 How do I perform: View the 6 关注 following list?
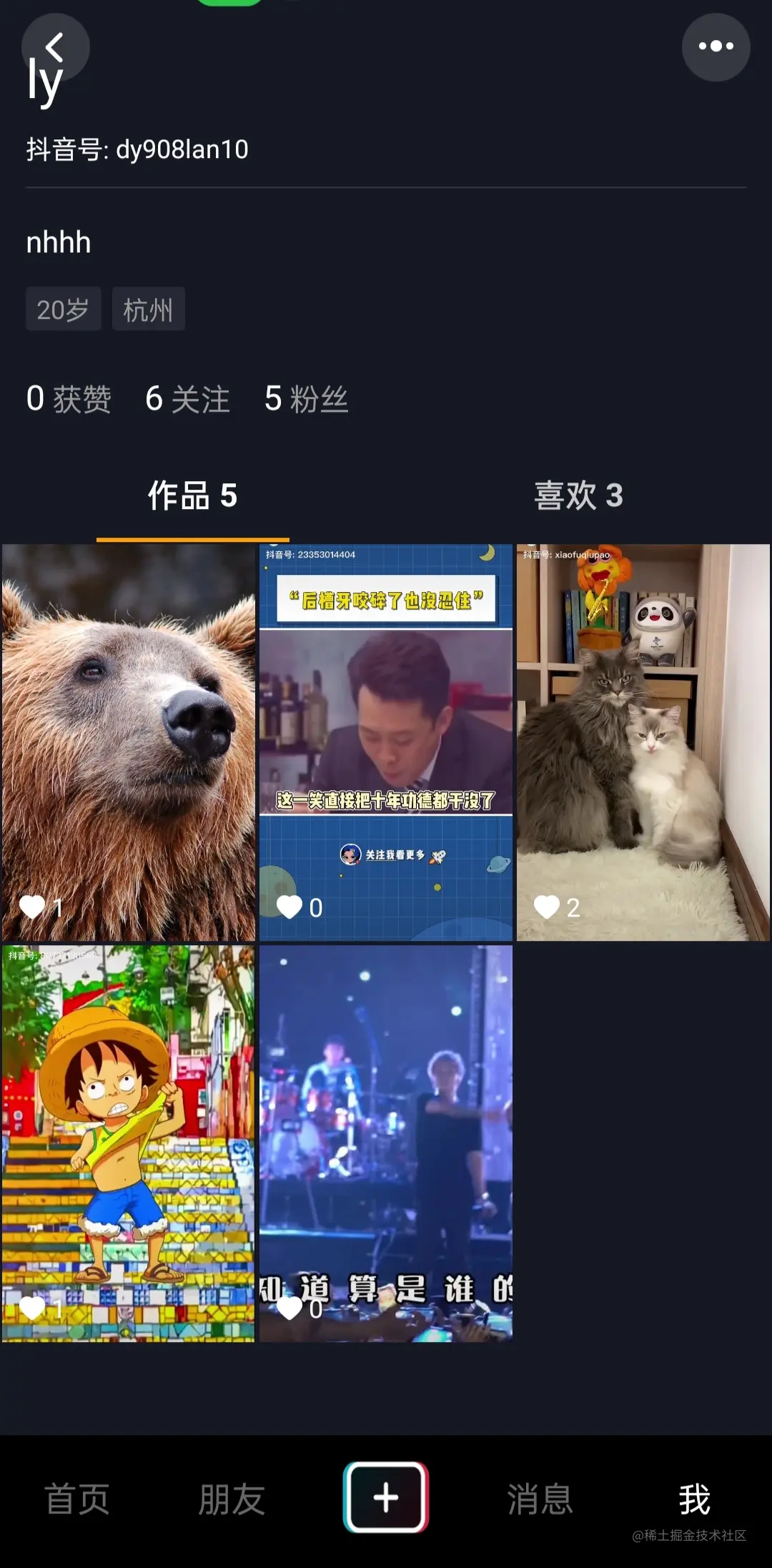[187, 399]
